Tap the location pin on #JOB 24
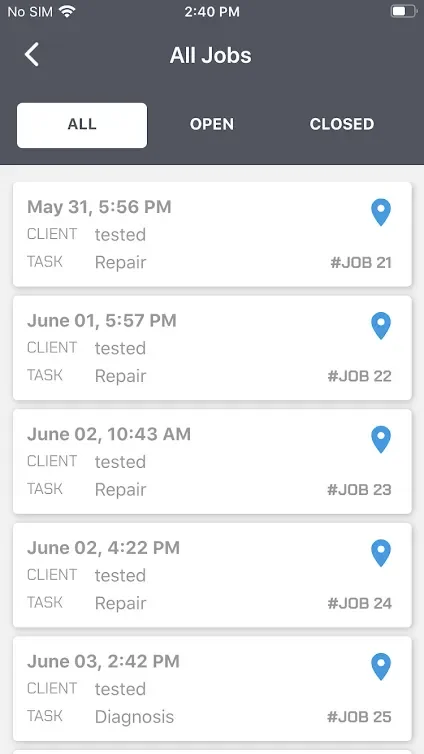 381,553
